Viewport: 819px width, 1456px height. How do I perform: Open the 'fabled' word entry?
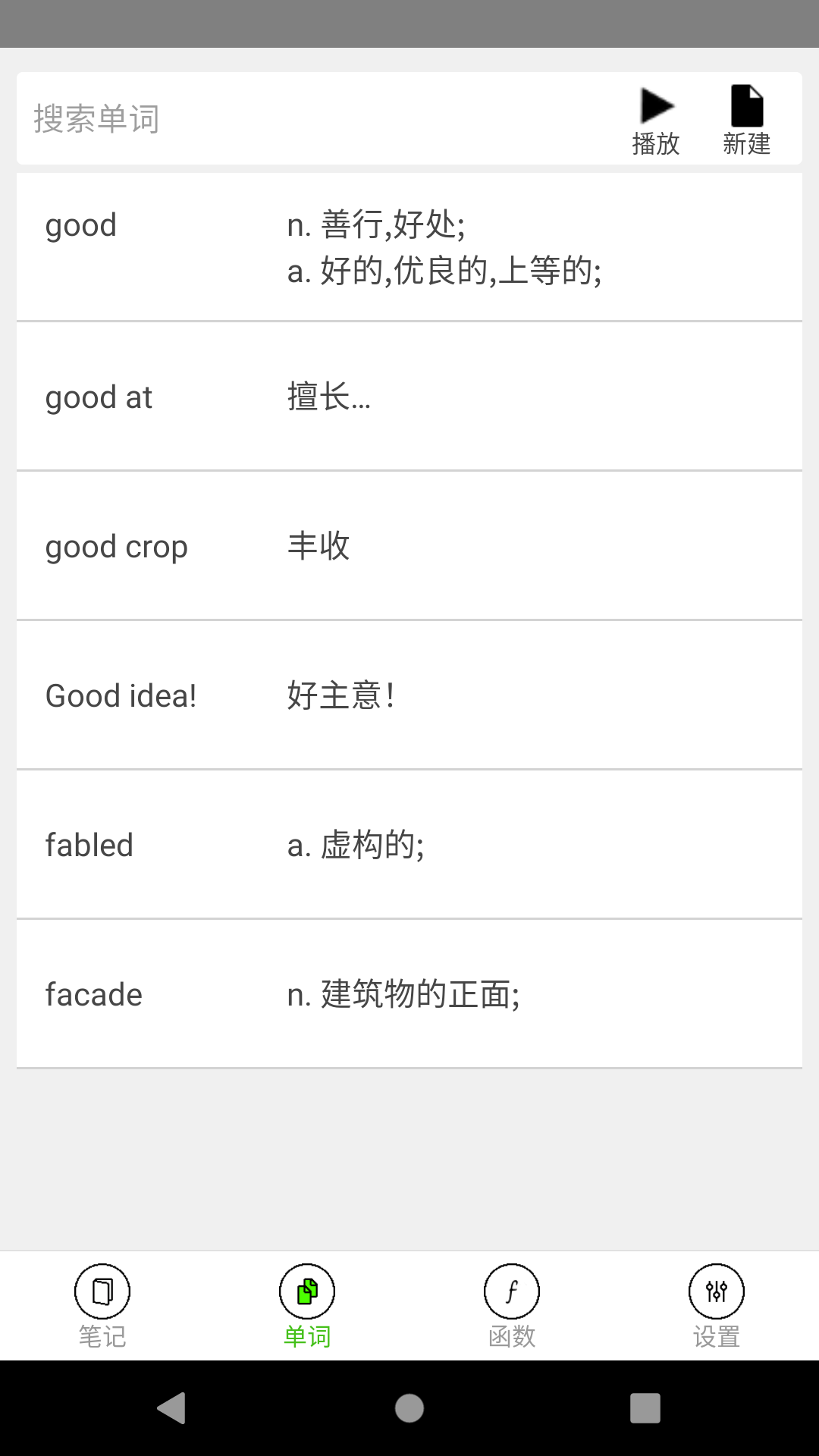(409, 844)
